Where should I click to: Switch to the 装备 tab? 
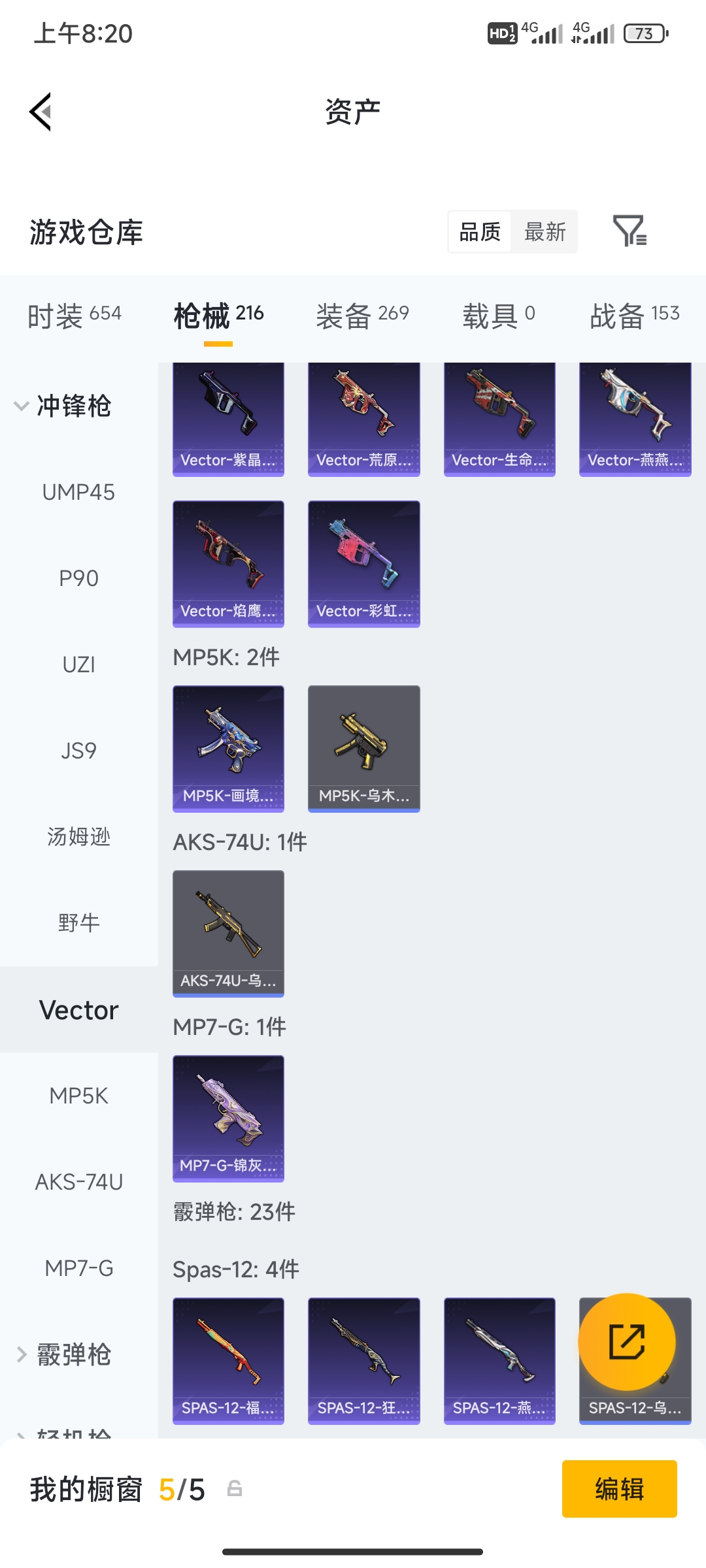click(363, 316)
